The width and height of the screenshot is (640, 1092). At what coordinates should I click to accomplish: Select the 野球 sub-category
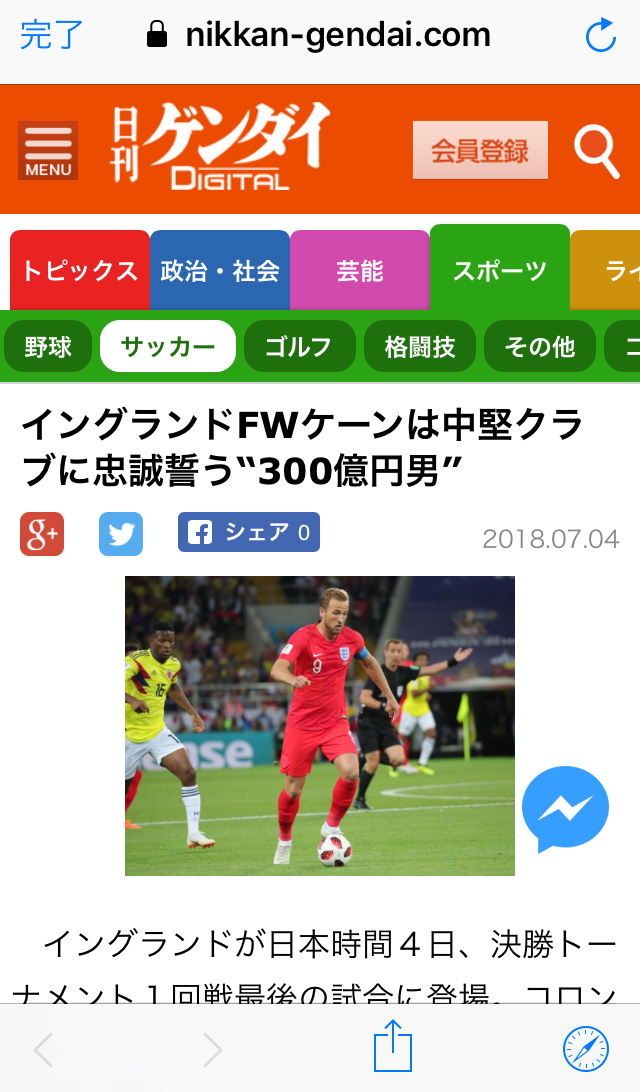point(48,347)
